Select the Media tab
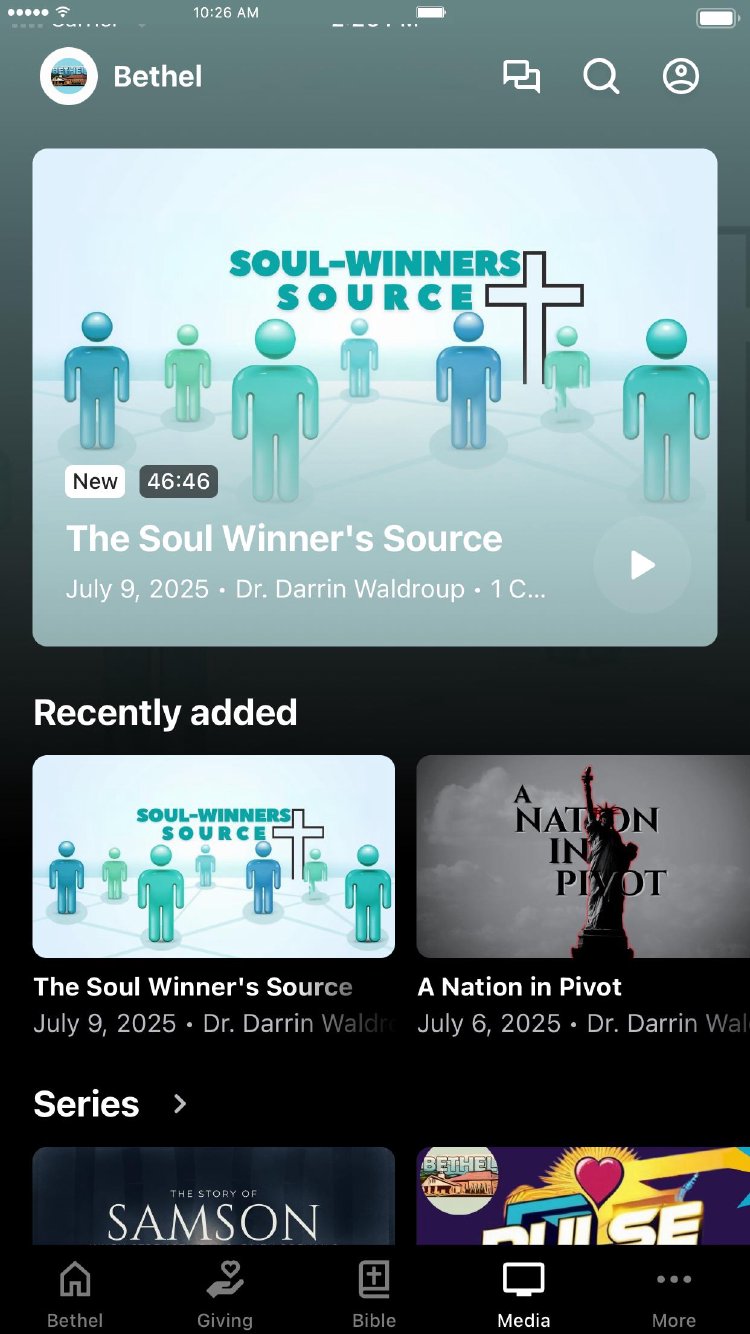The image size is (750, 1334). (524, 1294)
